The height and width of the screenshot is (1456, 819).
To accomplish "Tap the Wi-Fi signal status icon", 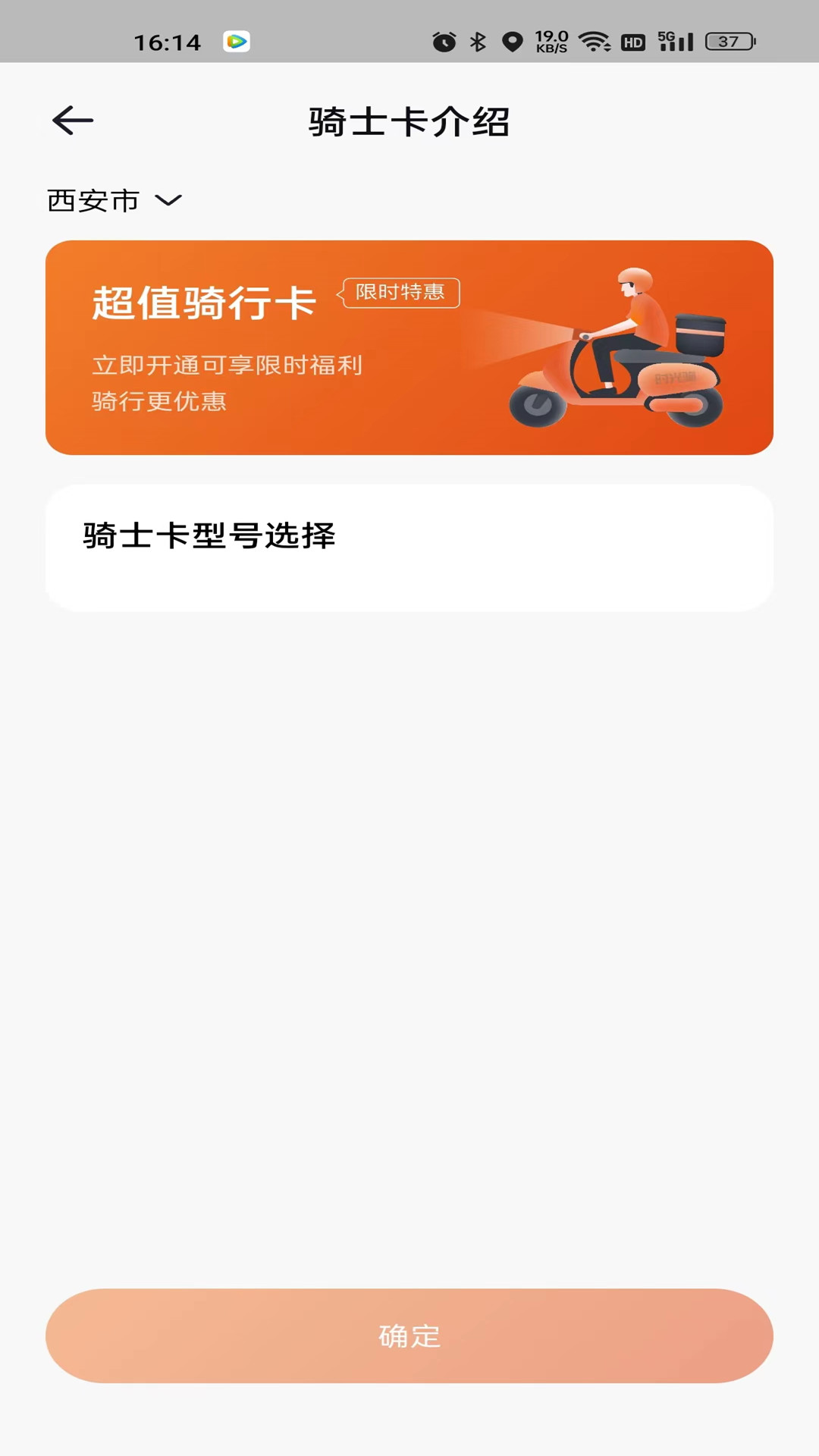I will 596,43.
